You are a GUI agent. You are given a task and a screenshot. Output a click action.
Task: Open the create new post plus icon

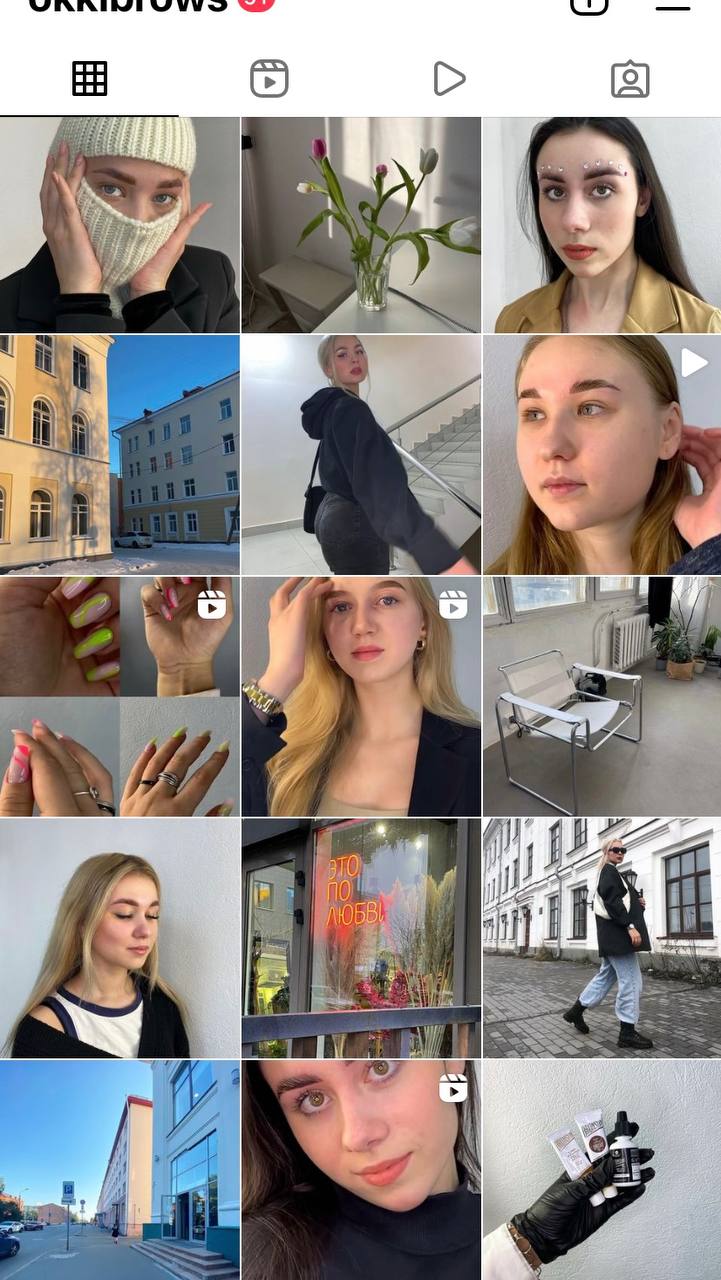[x=589, y=5]
